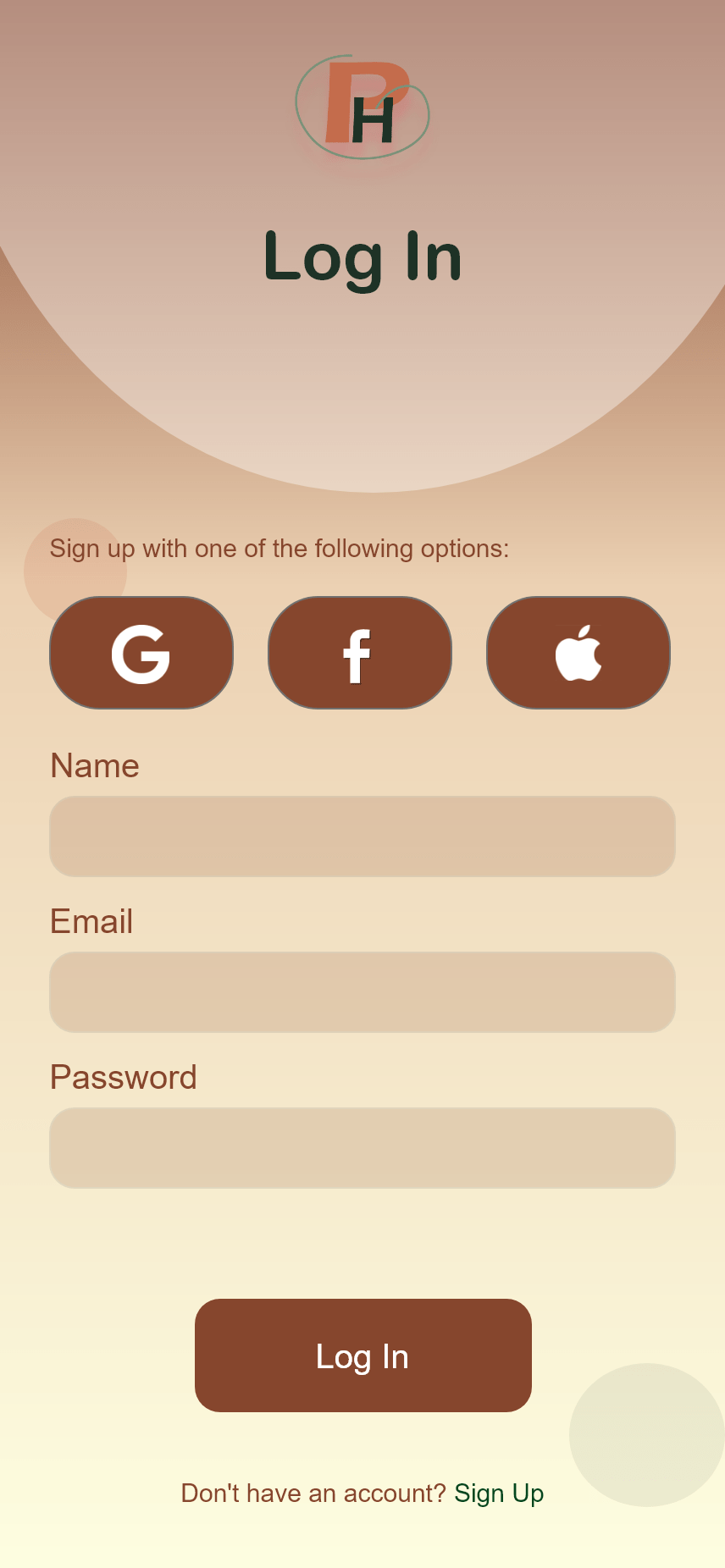Open the Sign Up link
Image resolution: width=725 pixels, height=1568 pixels.
coord(499,1493)
